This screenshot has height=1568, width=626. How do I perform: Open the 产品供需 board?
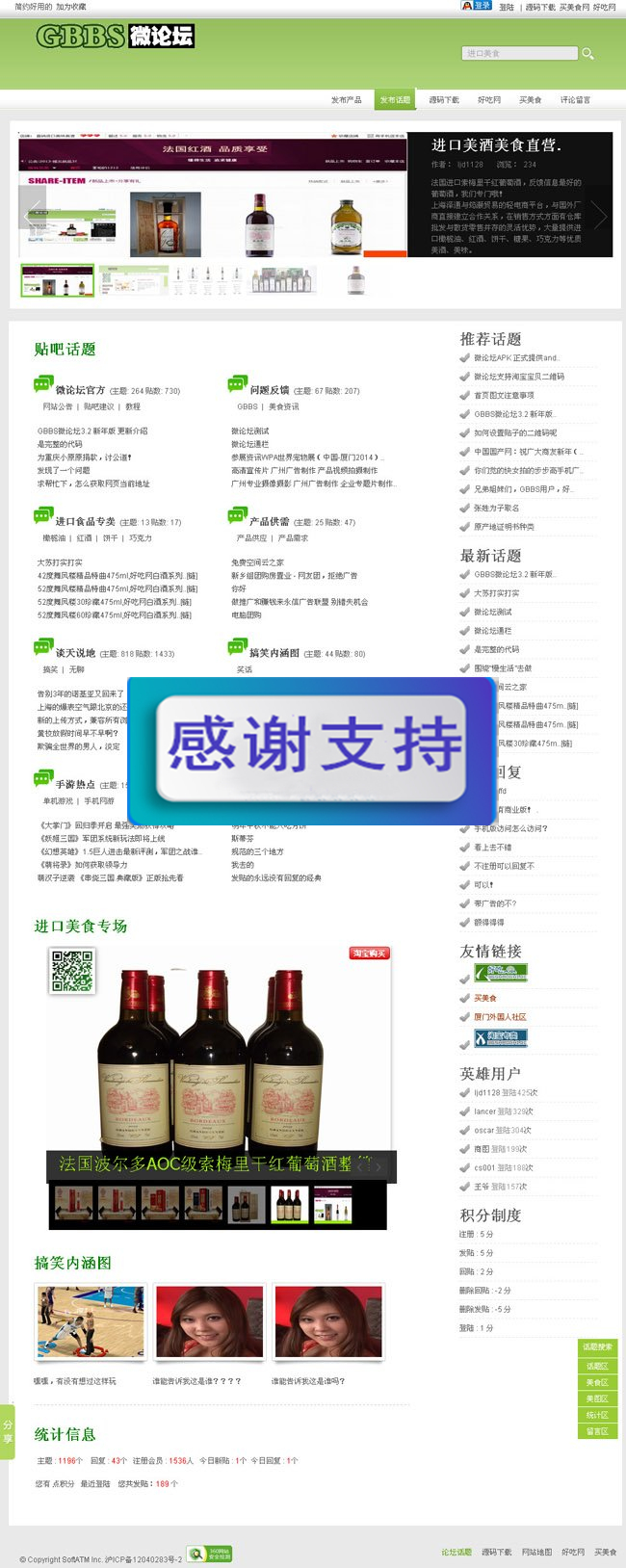(x=269, y=521)
